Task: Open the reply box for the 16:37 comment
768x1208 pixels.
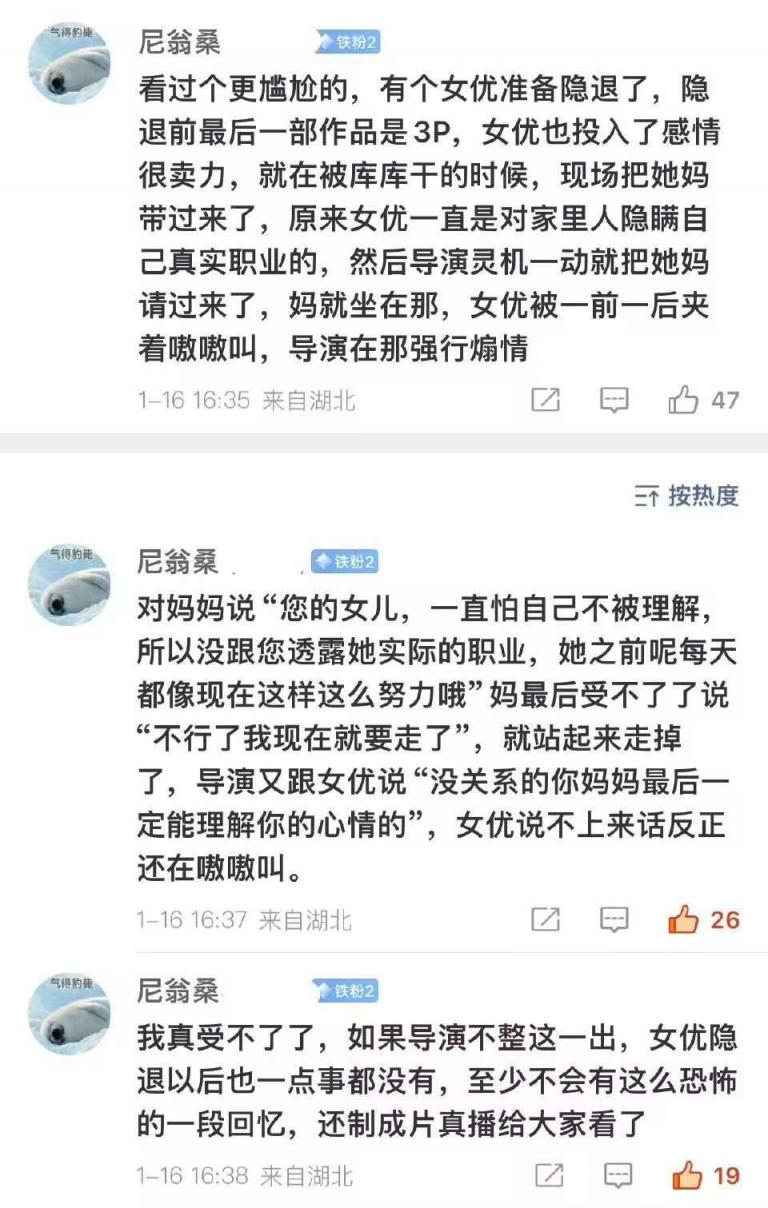Action: click(x=613, y=919)
